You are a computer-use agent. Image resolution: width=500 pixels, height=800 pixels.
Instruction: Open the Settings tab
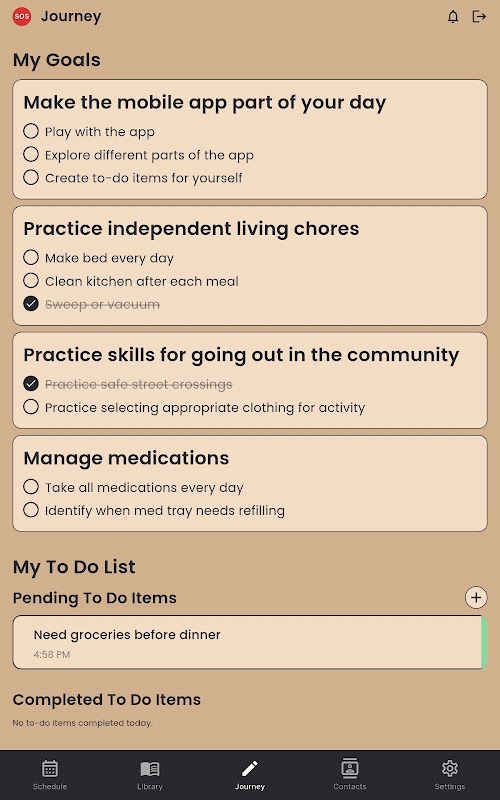click(450, 774)
